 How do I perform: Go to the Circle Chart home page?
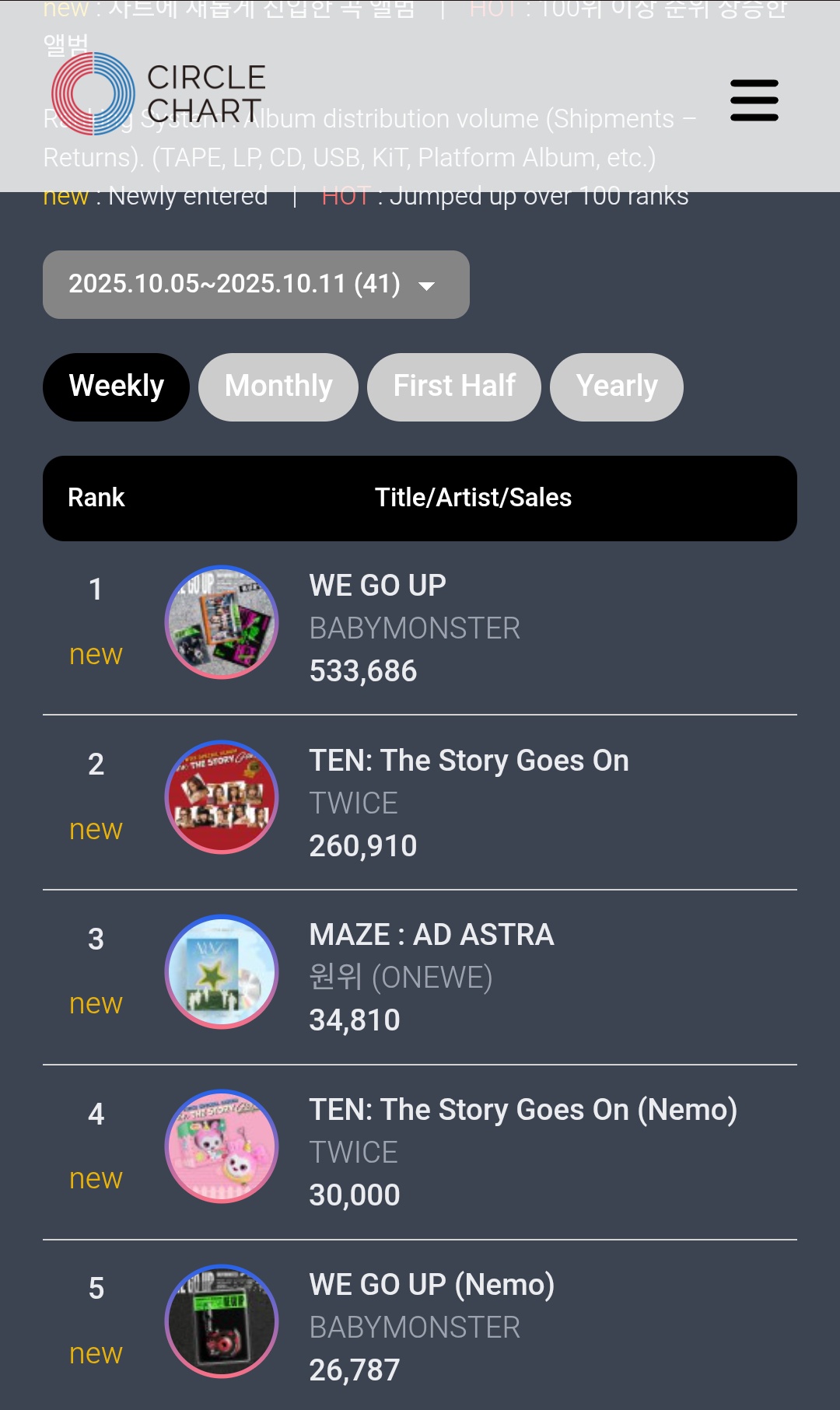coord(159,93)
